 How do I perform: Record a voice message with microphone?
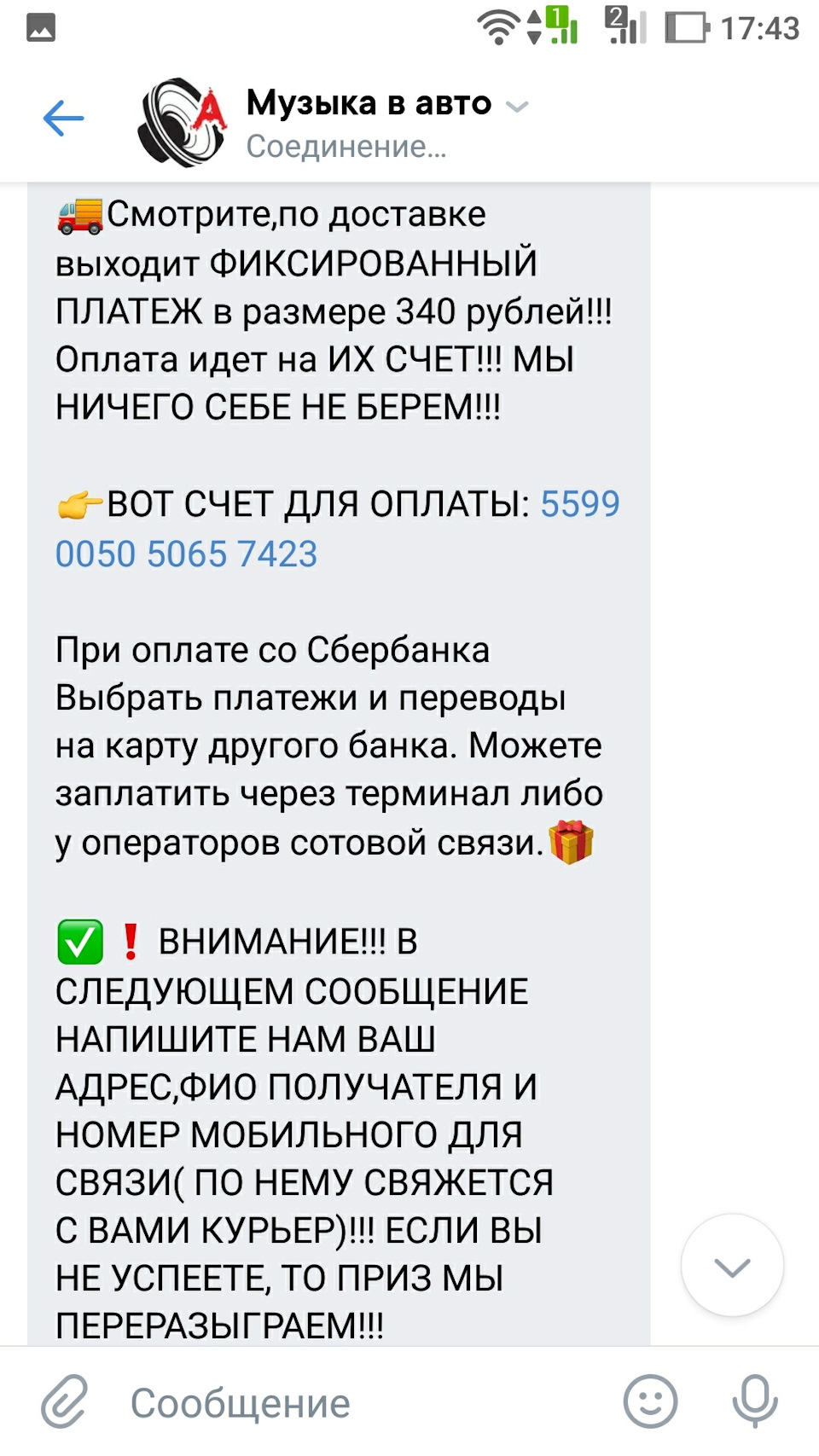pos(755,1401)
